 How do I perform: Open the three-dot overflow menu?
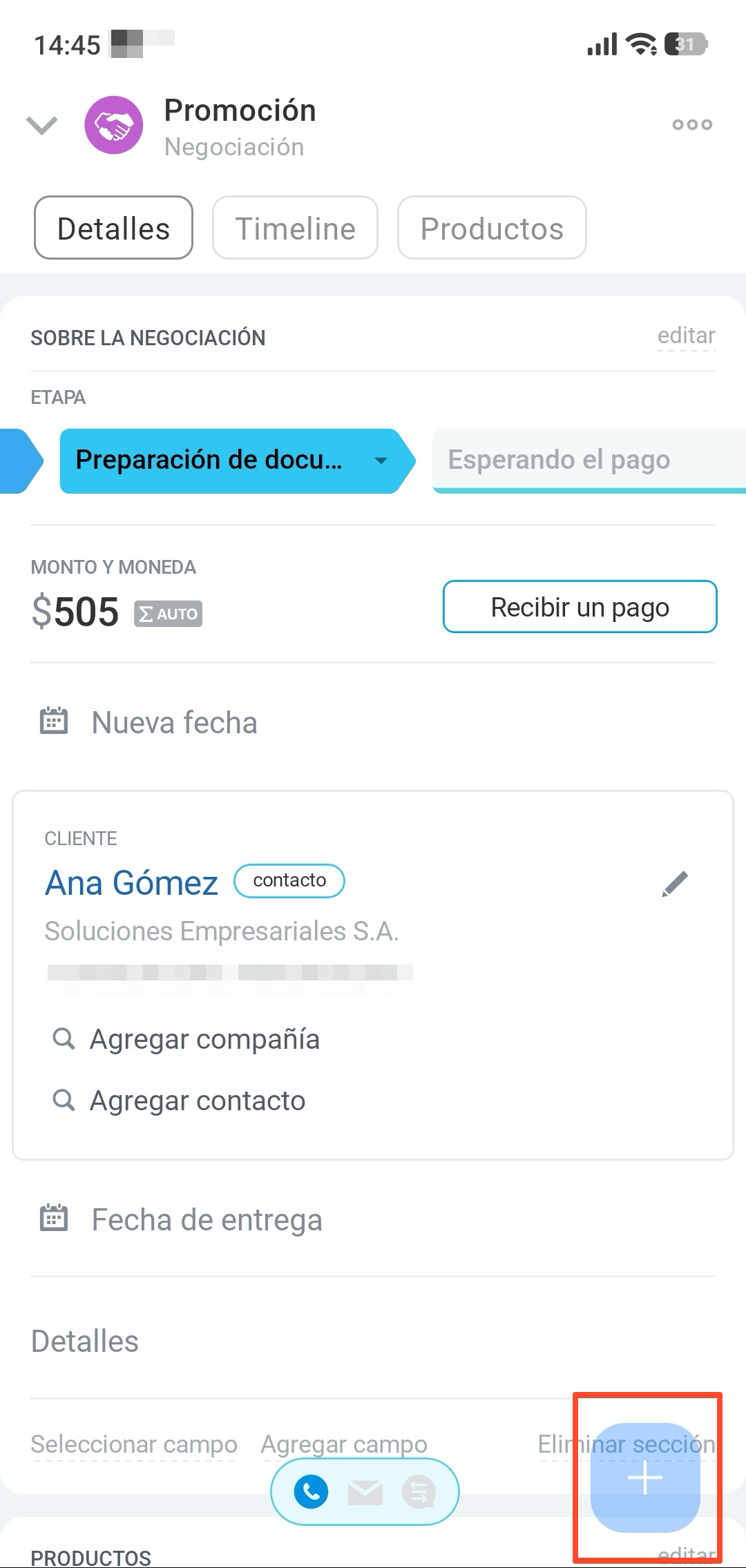(x=692, y=125)
